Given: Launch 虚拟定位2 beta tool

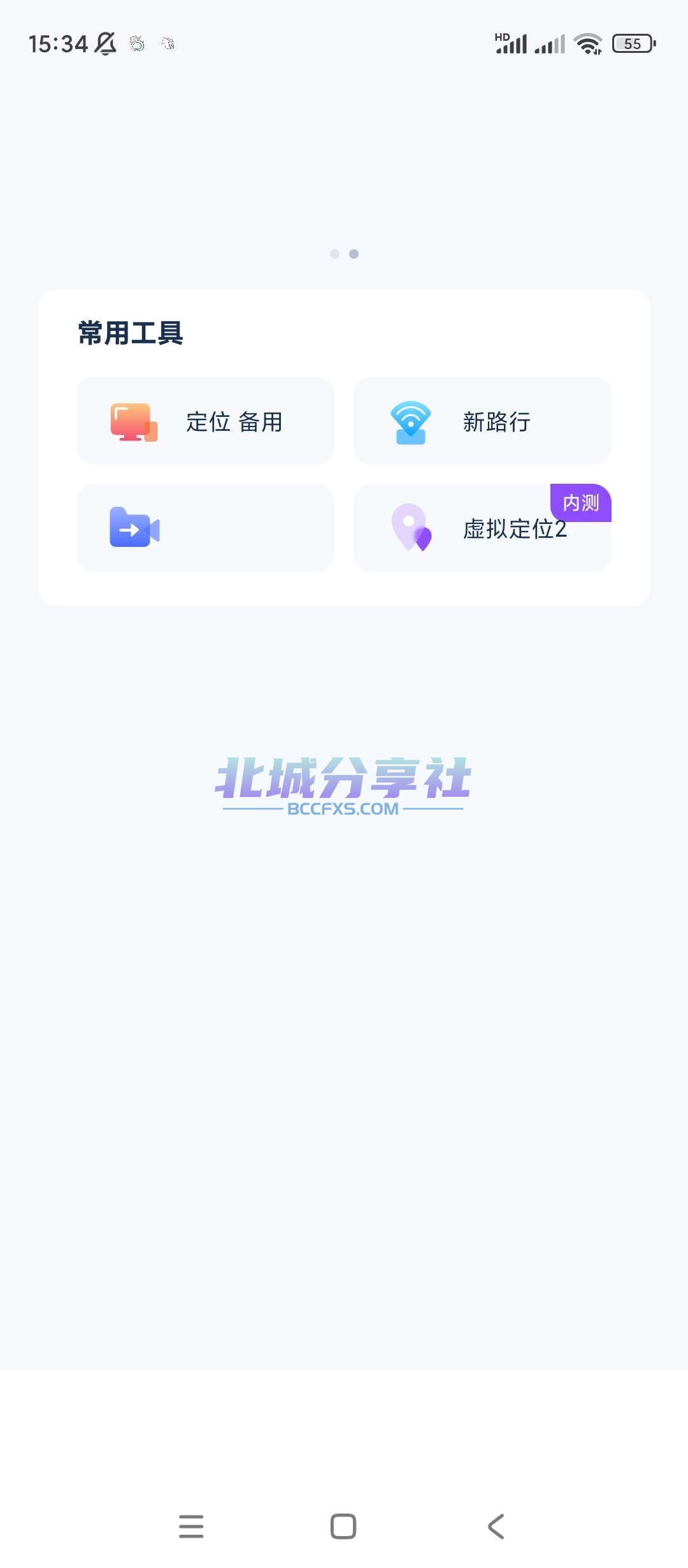Looking at the screenshot, I should pos(482,528).
